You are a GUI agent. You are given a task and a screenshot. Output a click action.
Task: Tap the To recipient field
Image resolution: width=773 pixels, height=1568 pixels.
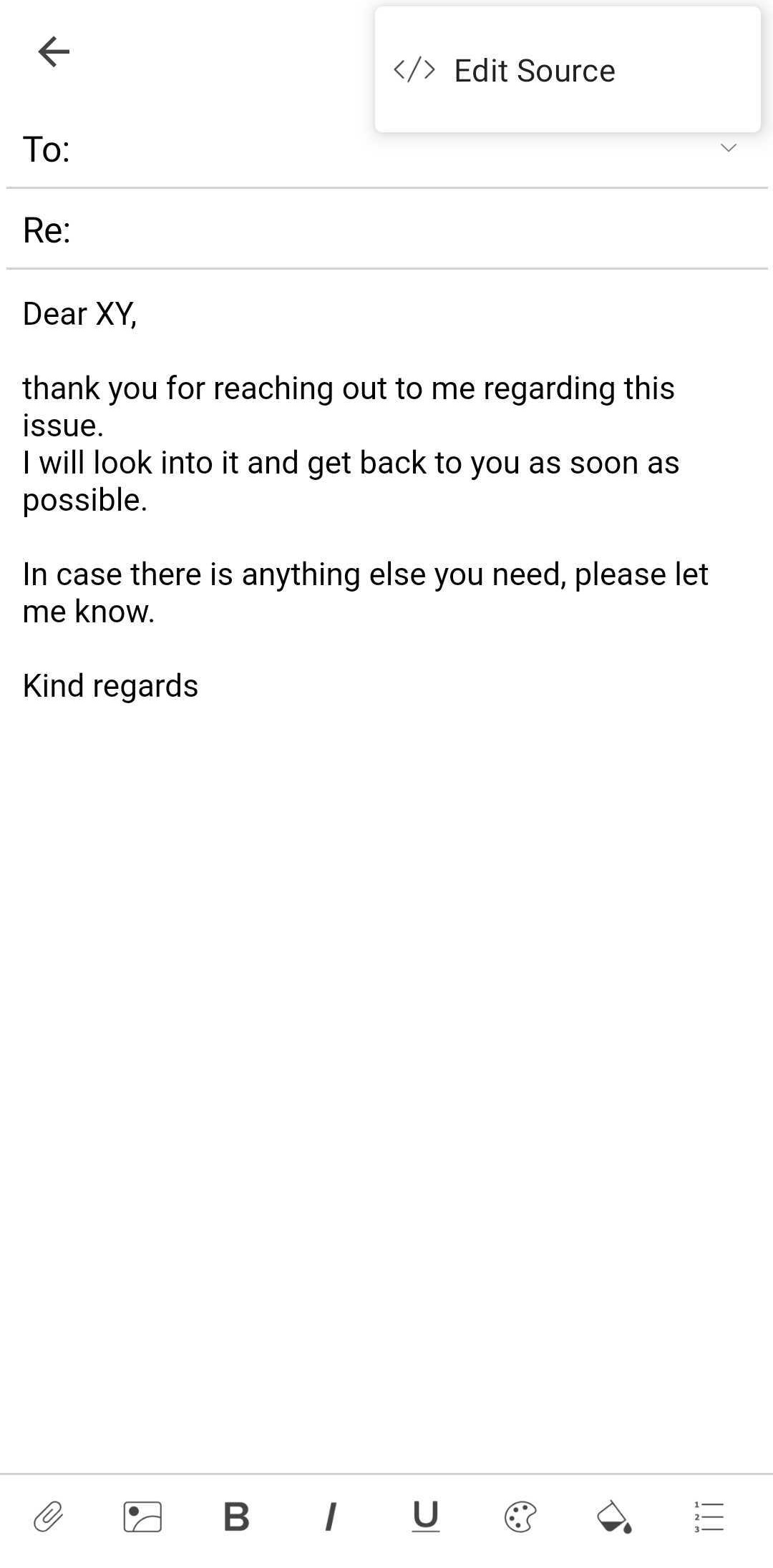point(386,149)
